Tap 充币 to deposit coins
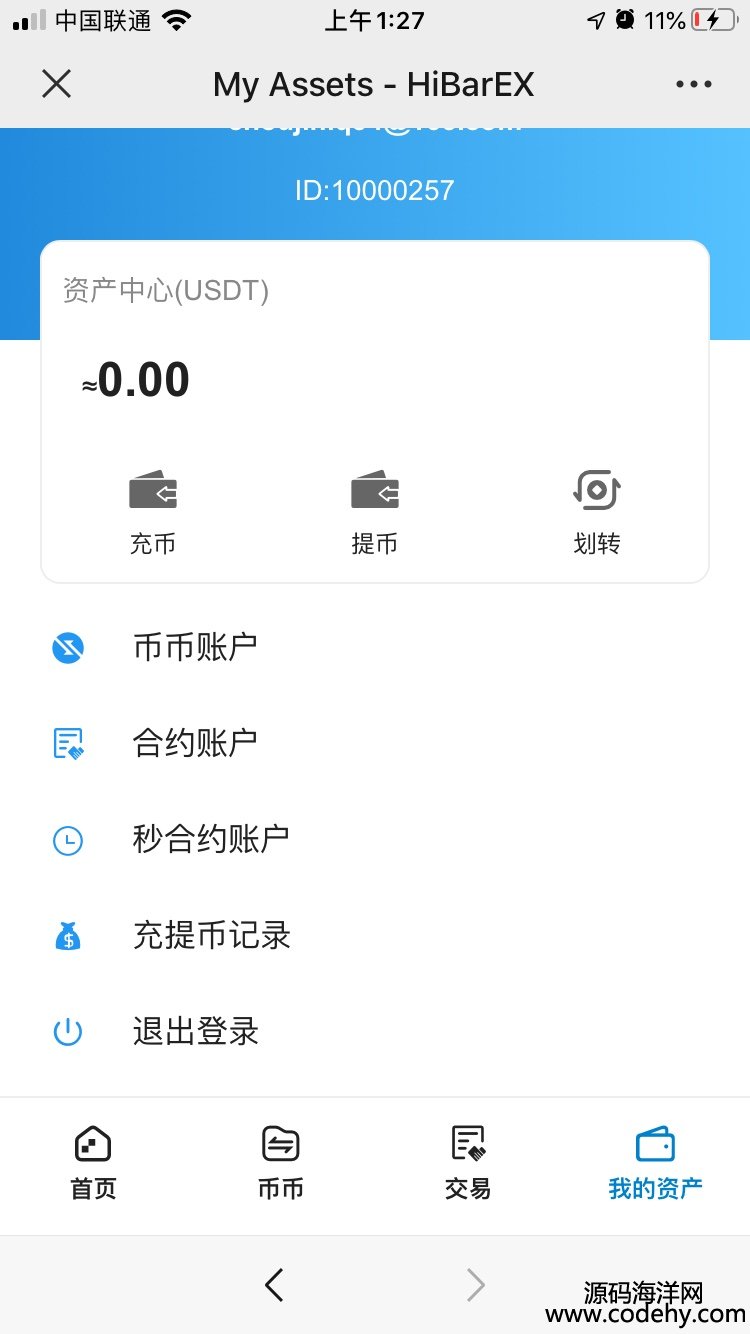The image size is (750, 1334). click(x=153, y=513)
